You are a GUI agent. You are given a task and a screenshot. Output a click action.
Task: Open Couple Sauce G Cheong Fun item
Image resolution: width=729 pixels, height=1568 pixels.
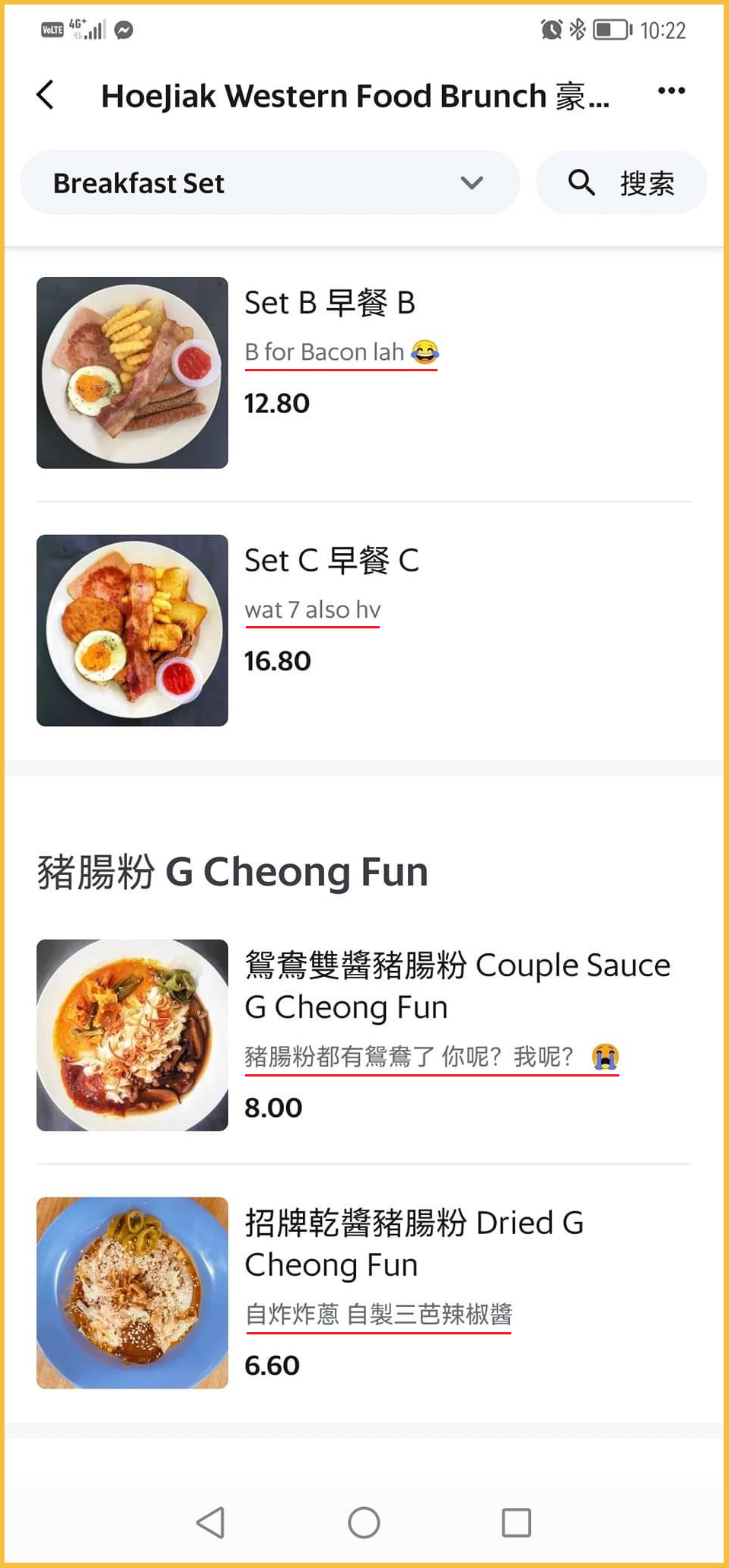pos(457,985)
